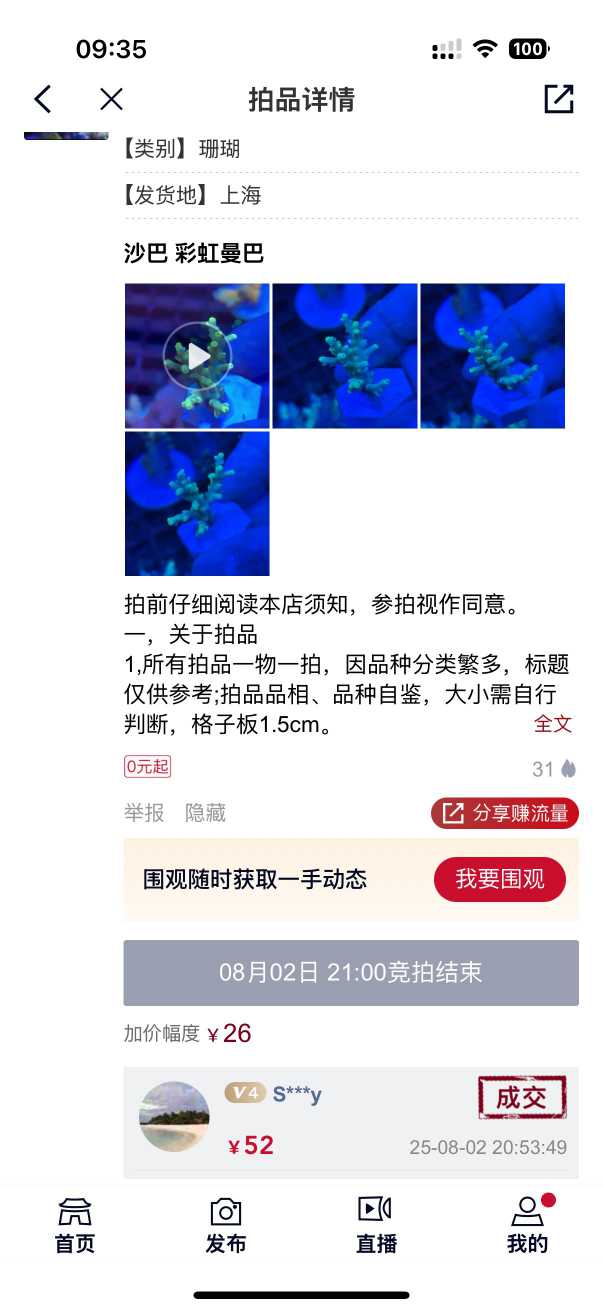Viewport: 603px width, 1311px height.
Task: Hide this listing with 隐藏
Action: pos(205,813)
